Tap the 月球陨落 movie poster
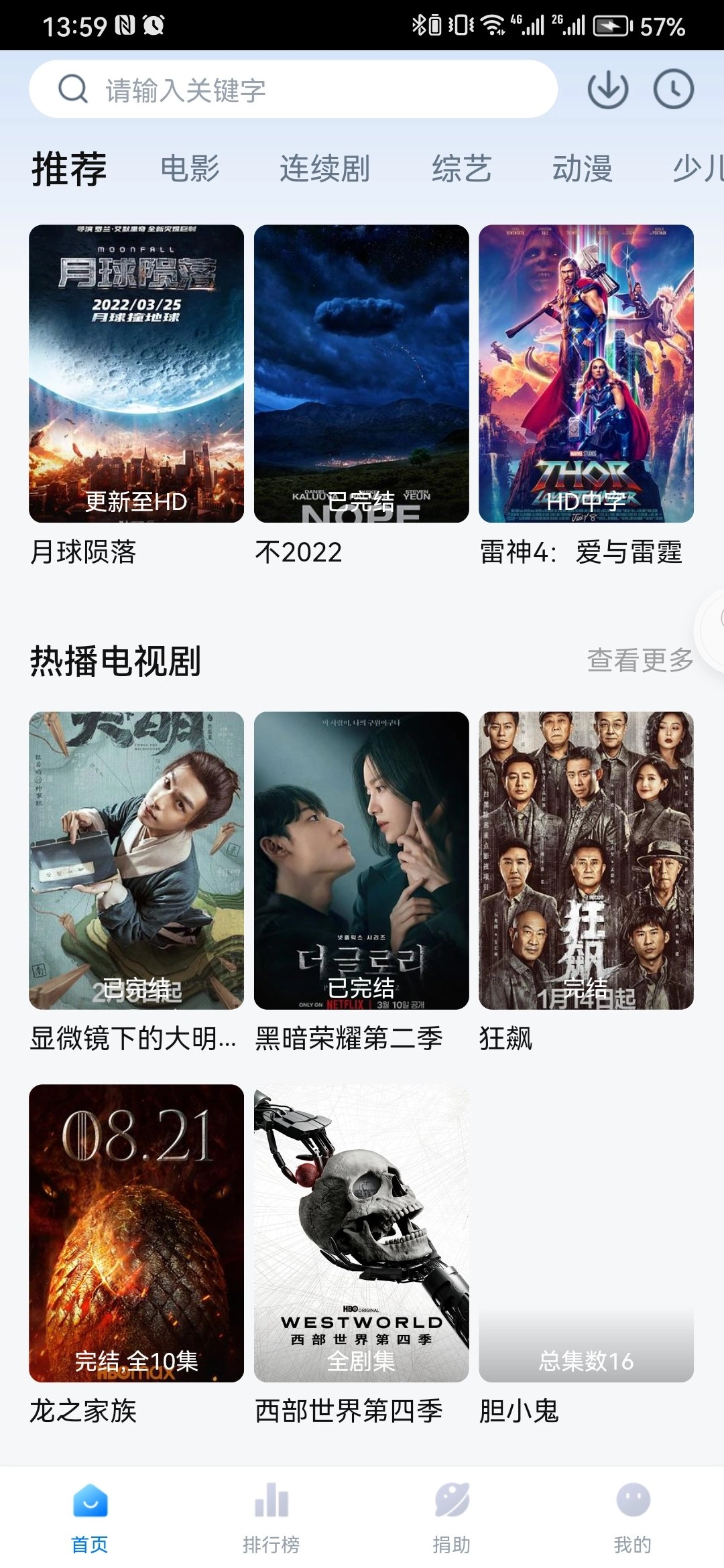724x1568 pixels. [x=135, y=373]
